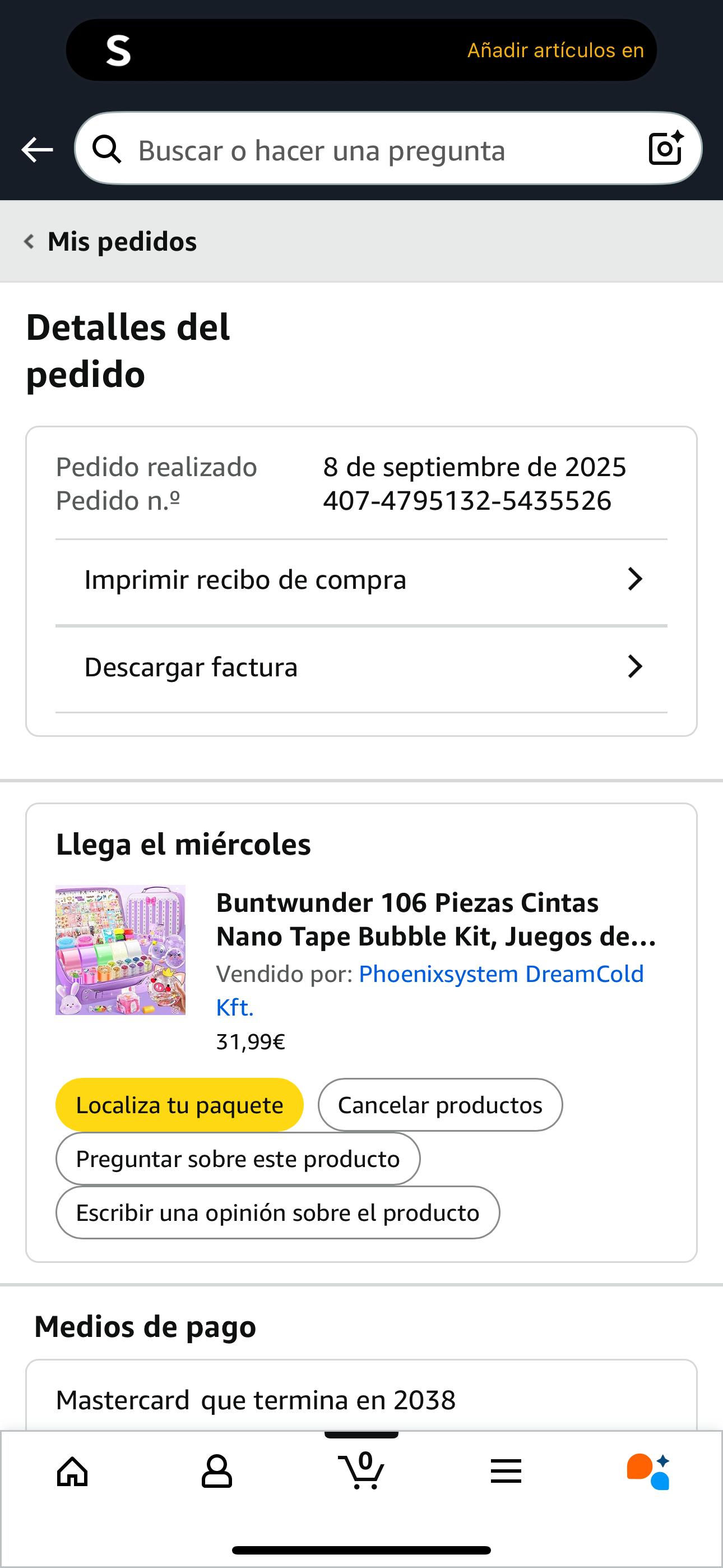Open the account profile tab

point(217,1472)
